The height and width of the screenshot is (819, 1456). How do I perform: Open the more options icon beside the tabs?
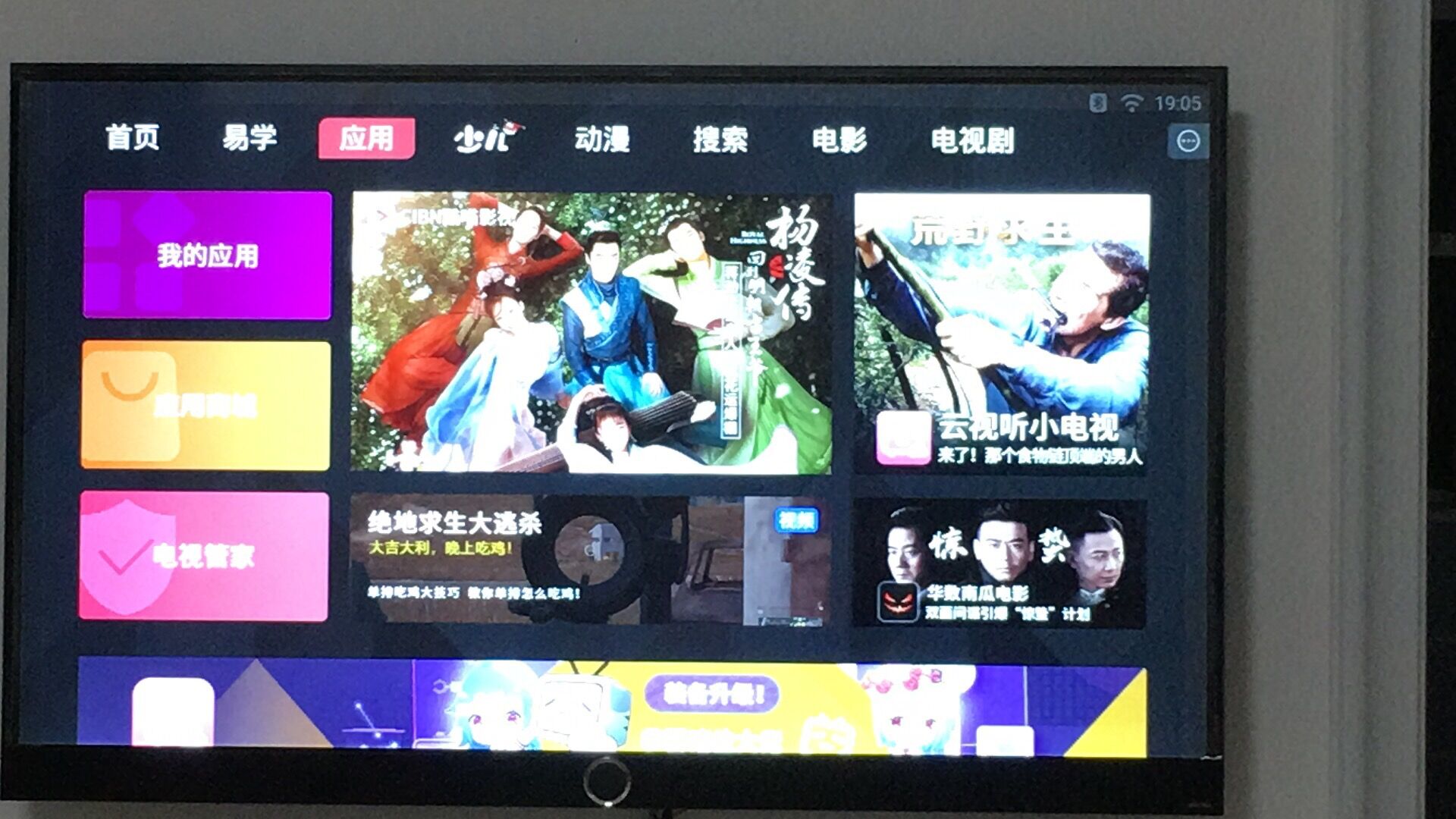pos(1188,141)
